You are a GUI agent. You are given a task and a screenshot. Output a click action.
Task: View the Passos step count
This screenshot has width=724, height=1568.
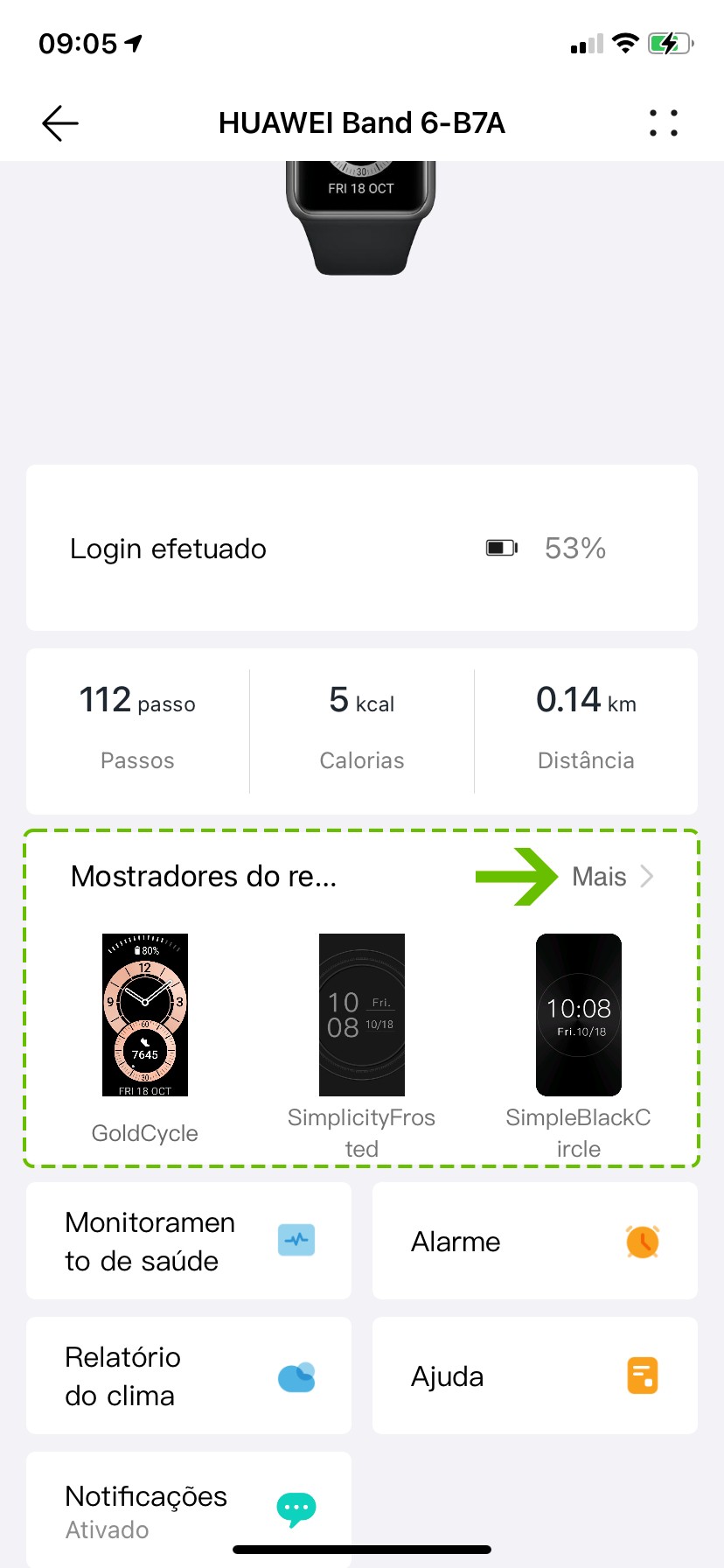coord(138,730)
